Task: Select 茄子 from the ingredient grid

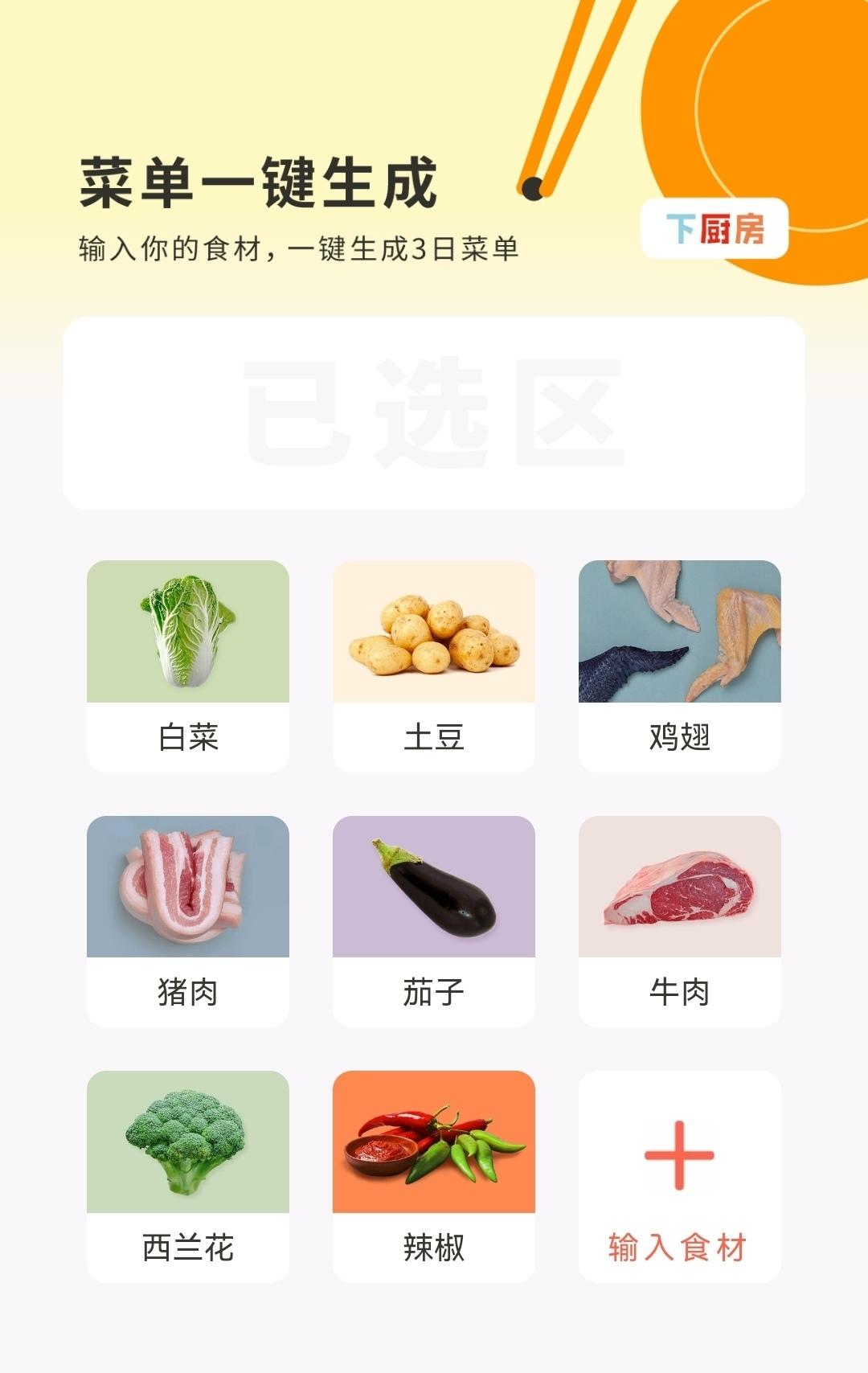Action: click(434, 920)
